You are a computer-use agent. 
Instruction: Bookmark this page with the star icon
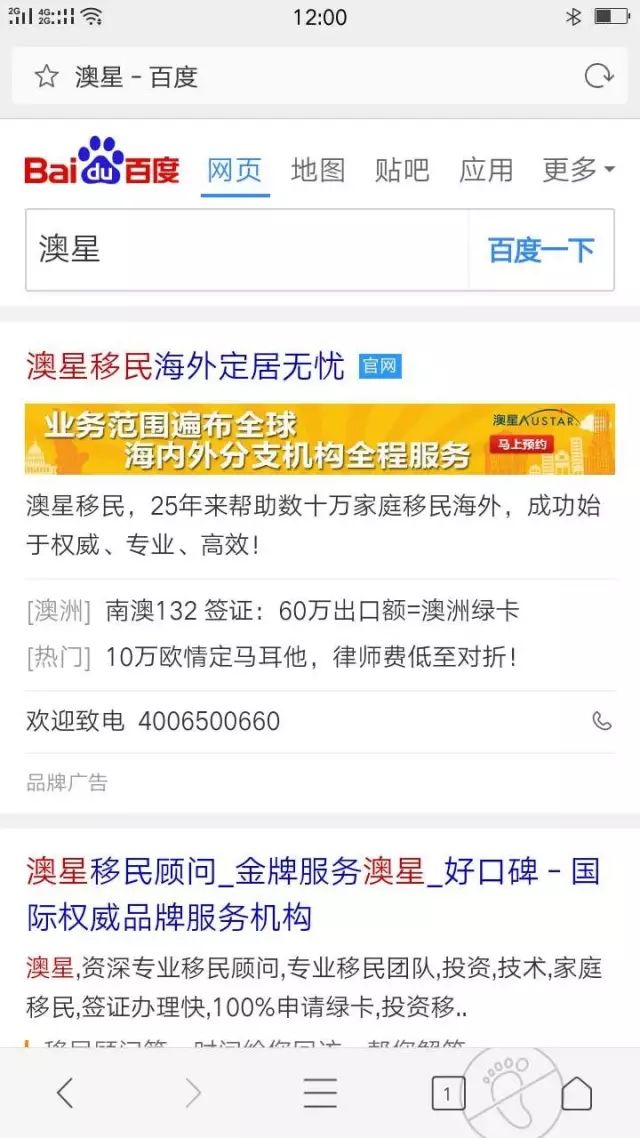pos(46,77)
